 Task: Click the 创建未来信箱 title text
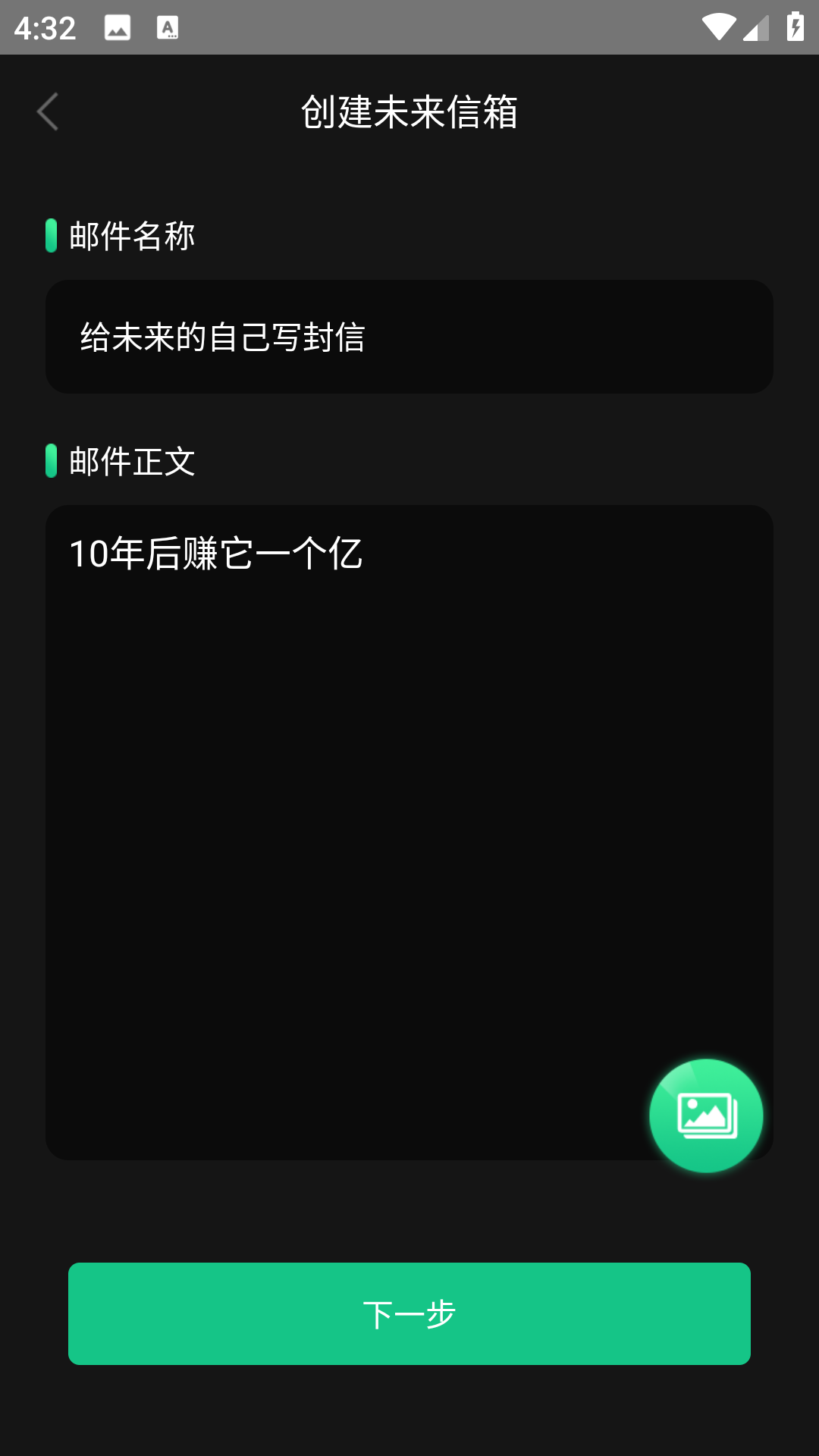pos(409,111)
